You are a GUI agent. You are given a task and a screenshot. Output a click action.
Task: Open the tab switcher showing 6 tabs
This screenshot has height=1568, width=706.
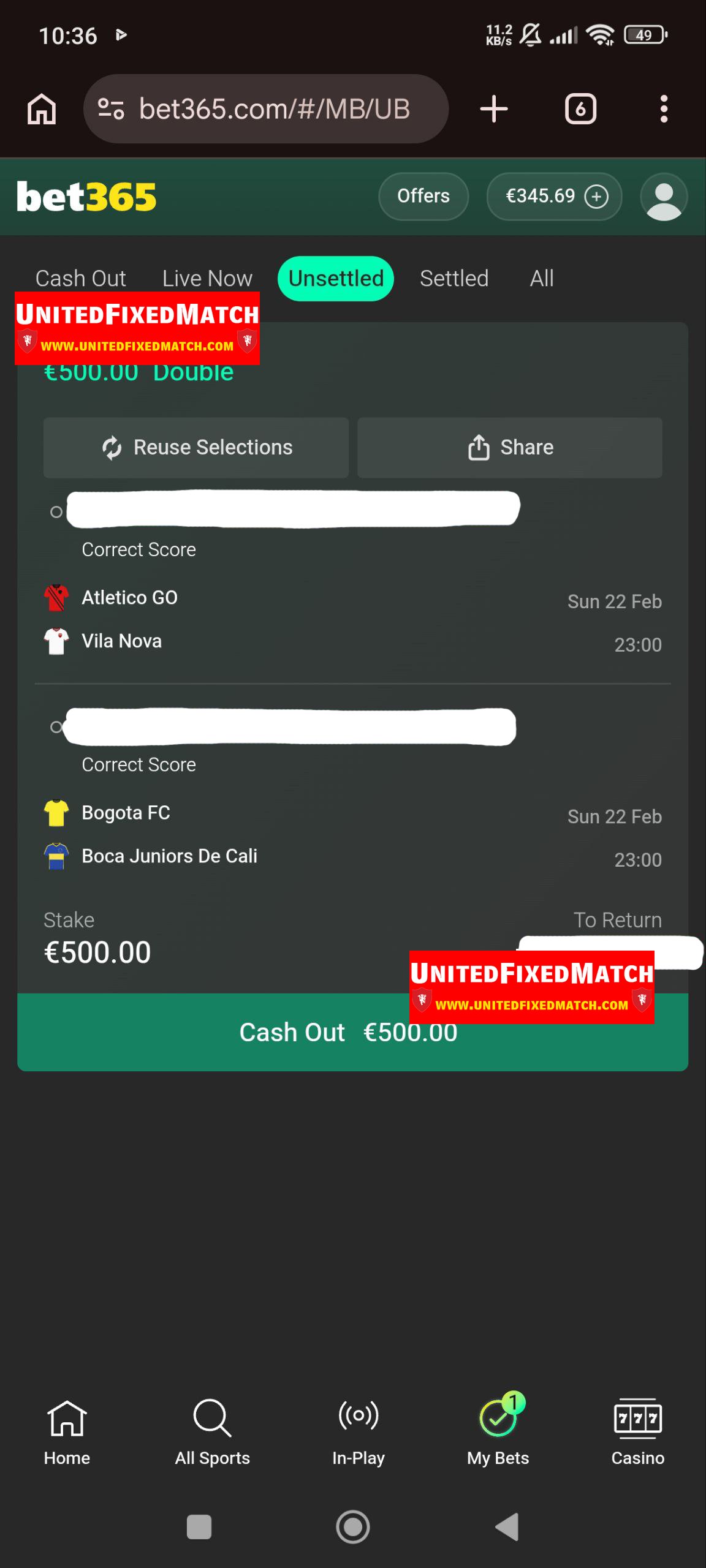580,110
